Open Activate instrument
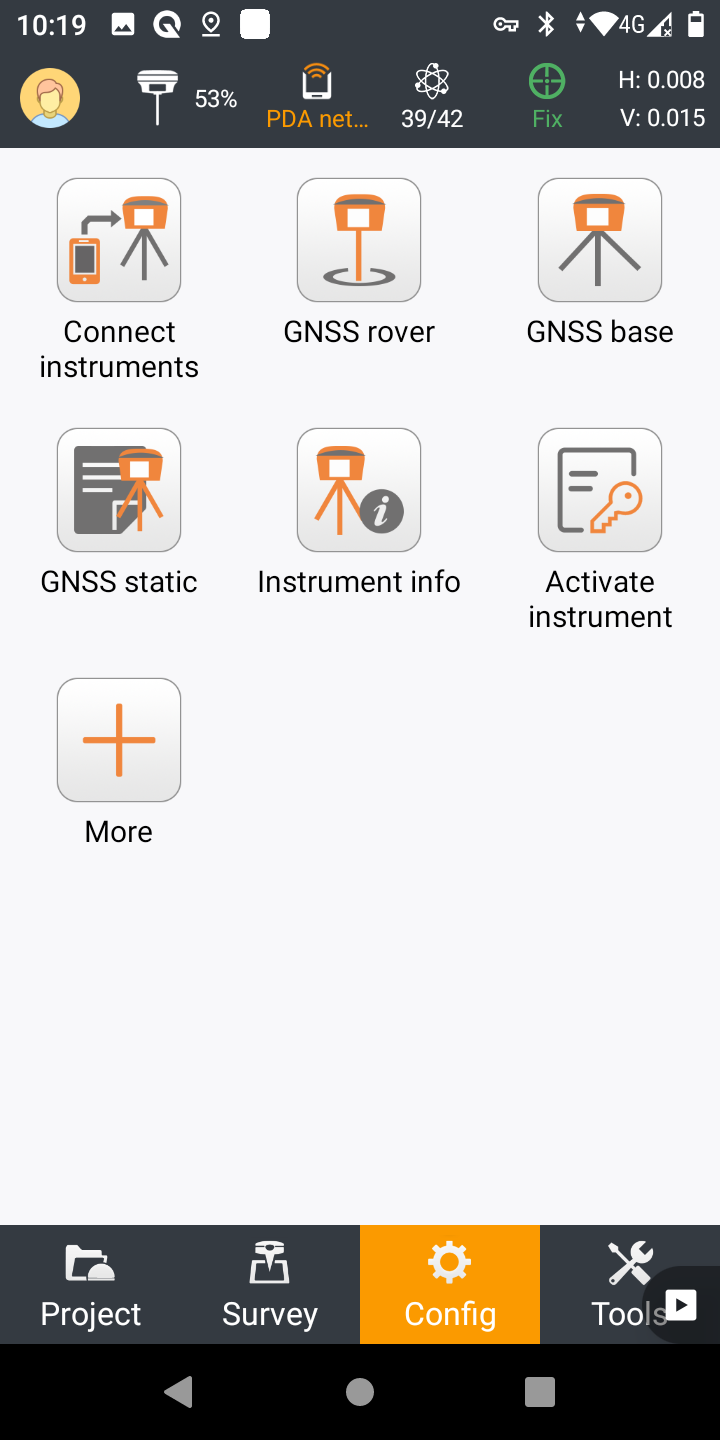Image resolution: width=720 pixels, height=1440 pixels. [x=600, y=491]
